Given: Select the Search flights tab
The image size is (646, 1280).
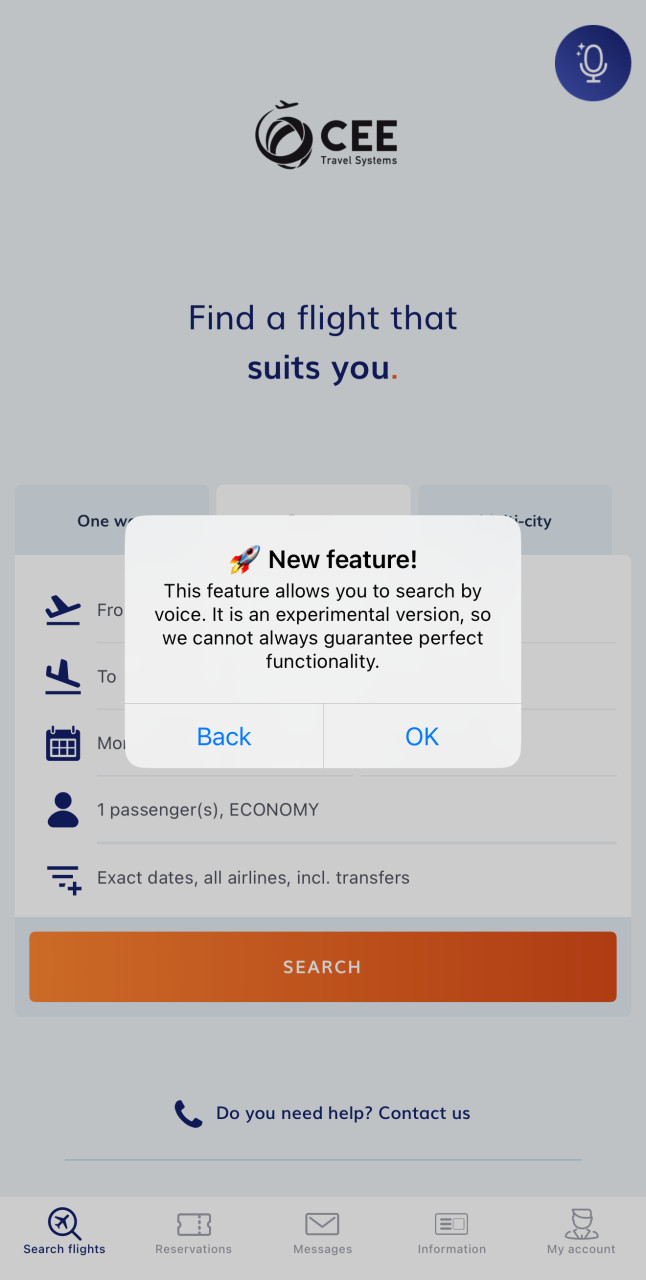Looking at the screenshot, I should [64, 1232].
